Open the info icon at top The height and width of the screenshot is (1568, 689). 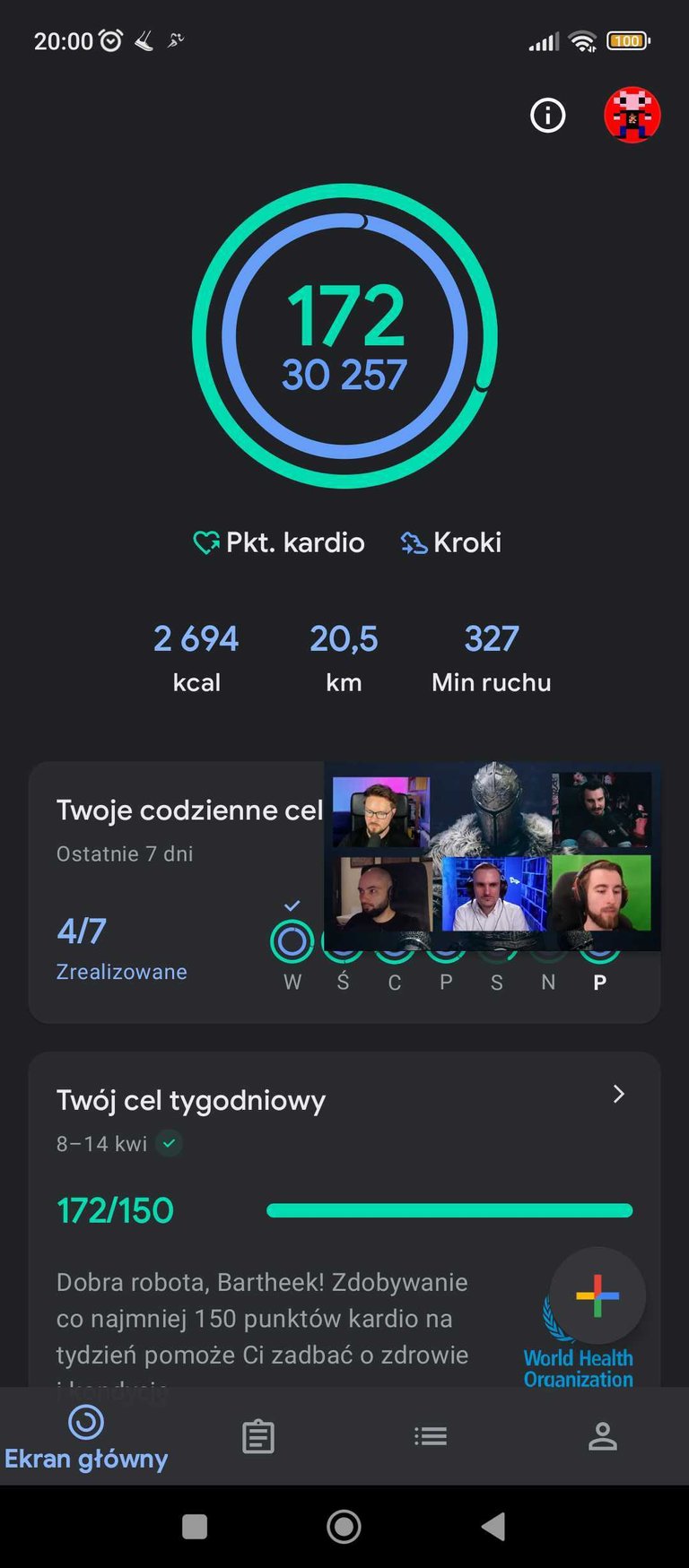[x=547, y=115]
